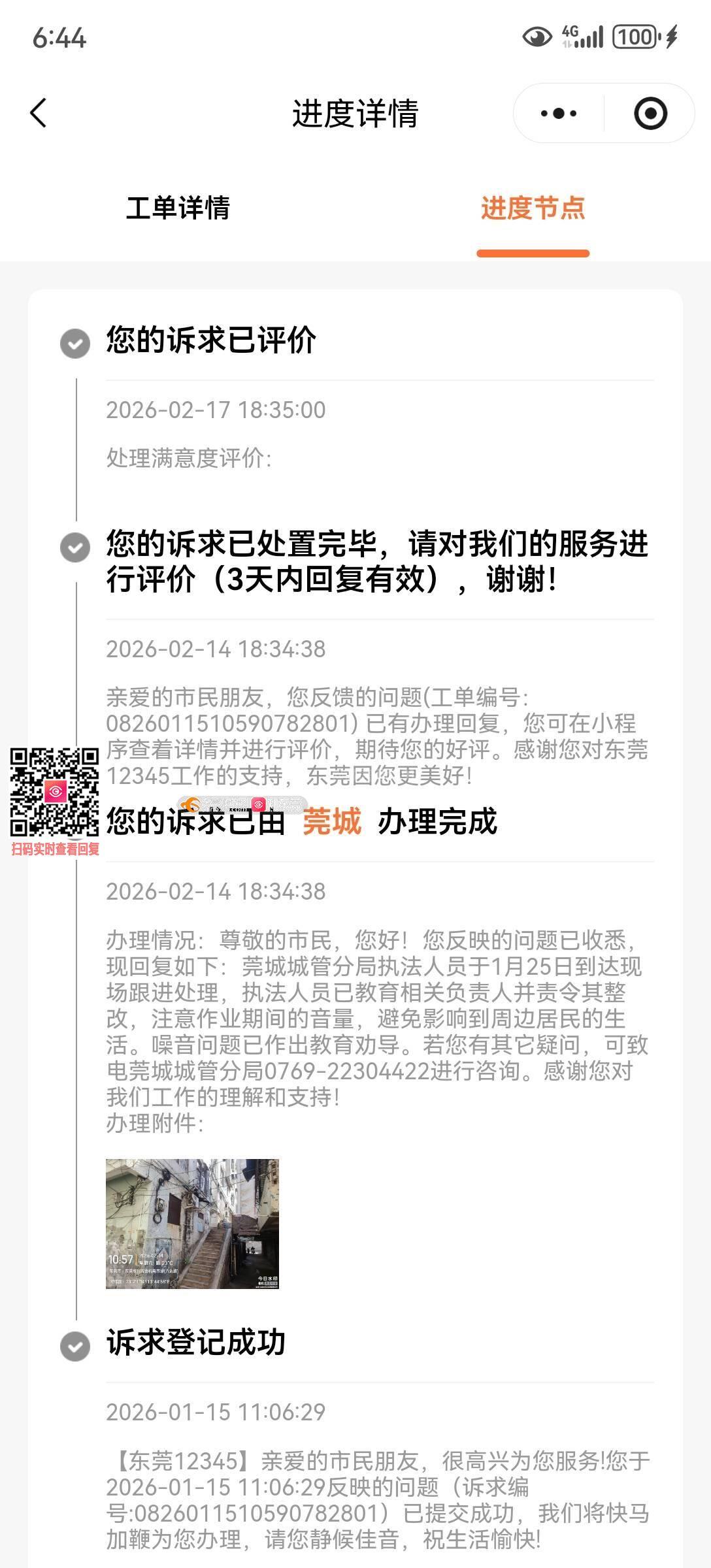Go back from the 进度详情 page
This screenshot has height=1568, width=711.
click(x=39, y=113)
